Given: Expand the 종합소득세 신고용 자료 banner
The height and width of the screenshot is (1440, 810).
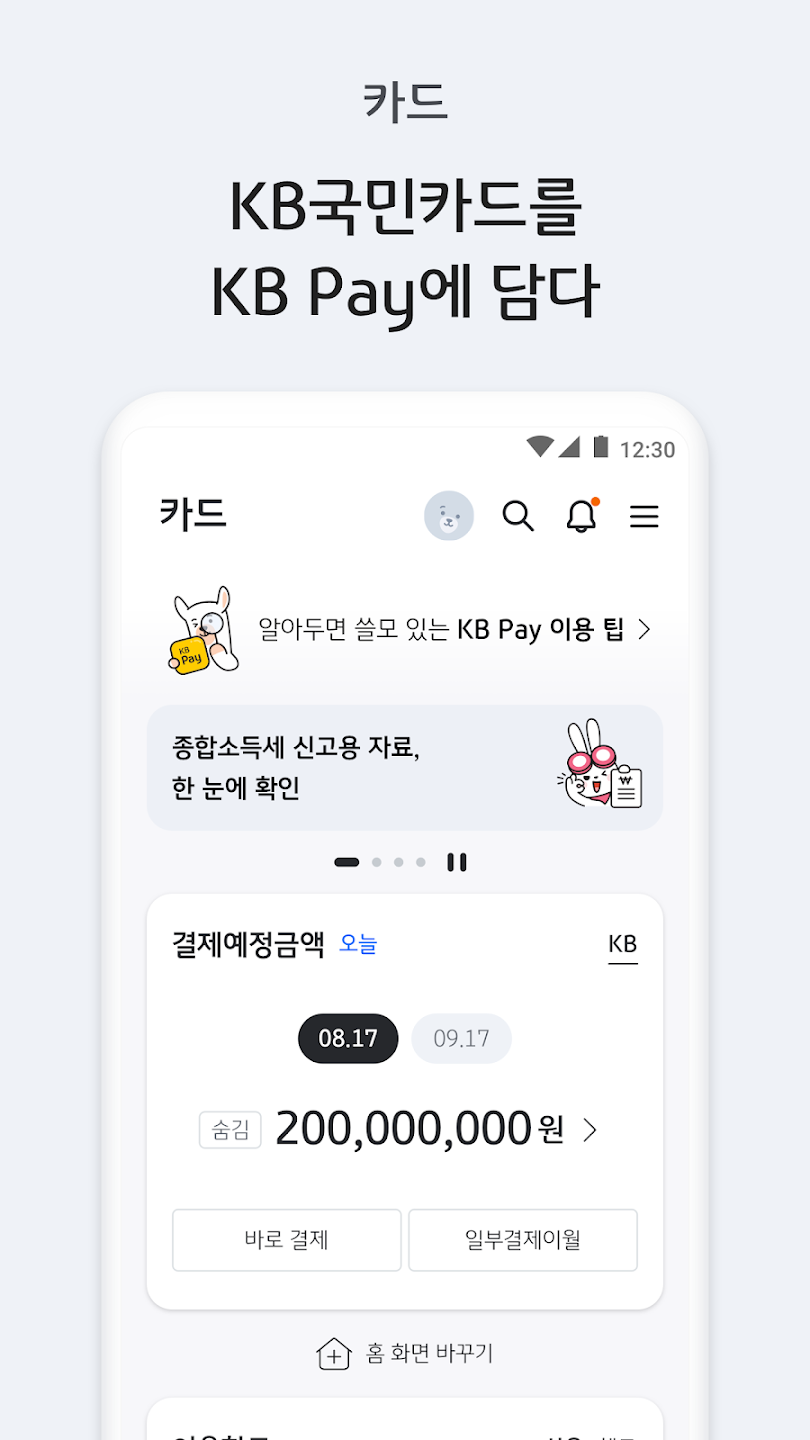Looking at the screenshot, I should [x=404, y=767].
